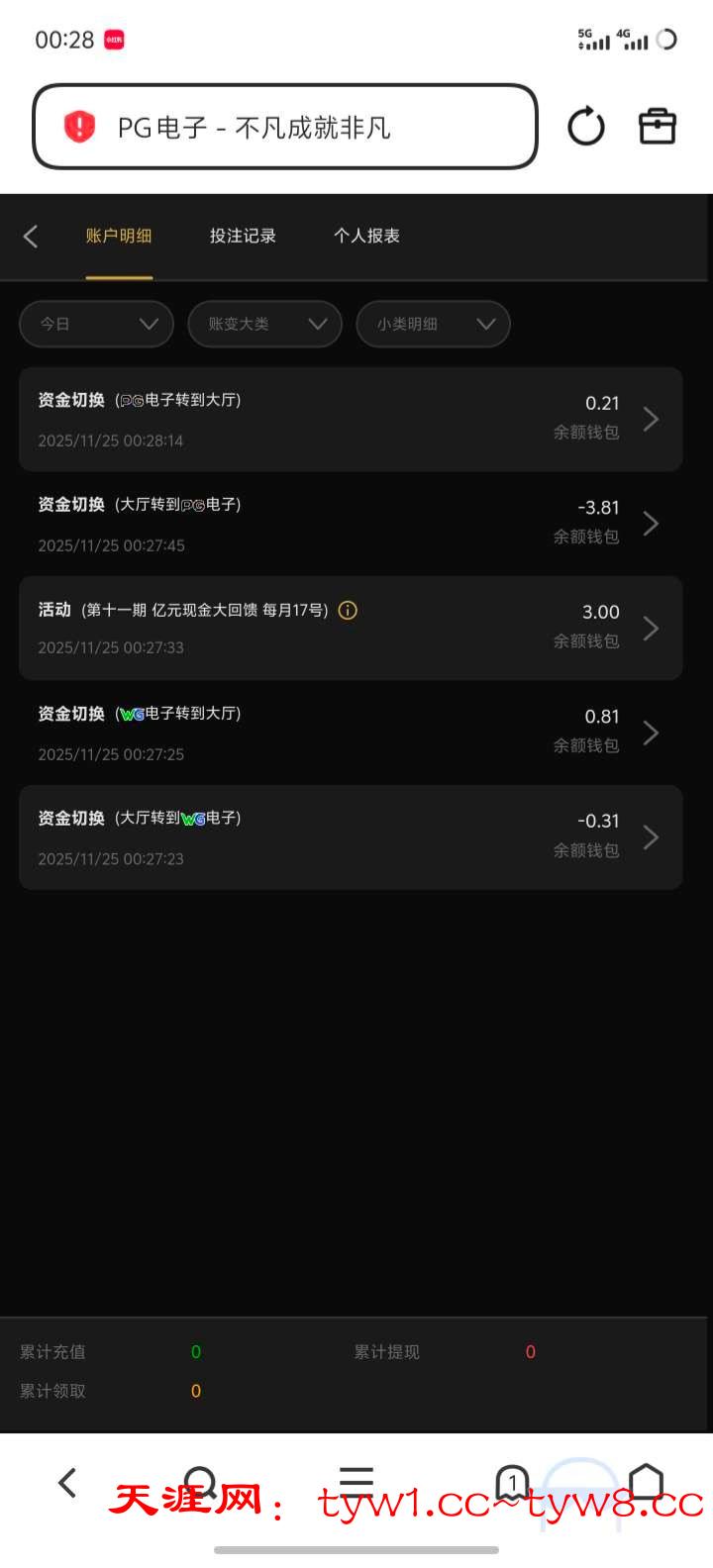The width and height of the screenshot is (713, 1568).
Task: Open the 0.81 WG电子转到大厅 record
Action: [x=351, y=734]
